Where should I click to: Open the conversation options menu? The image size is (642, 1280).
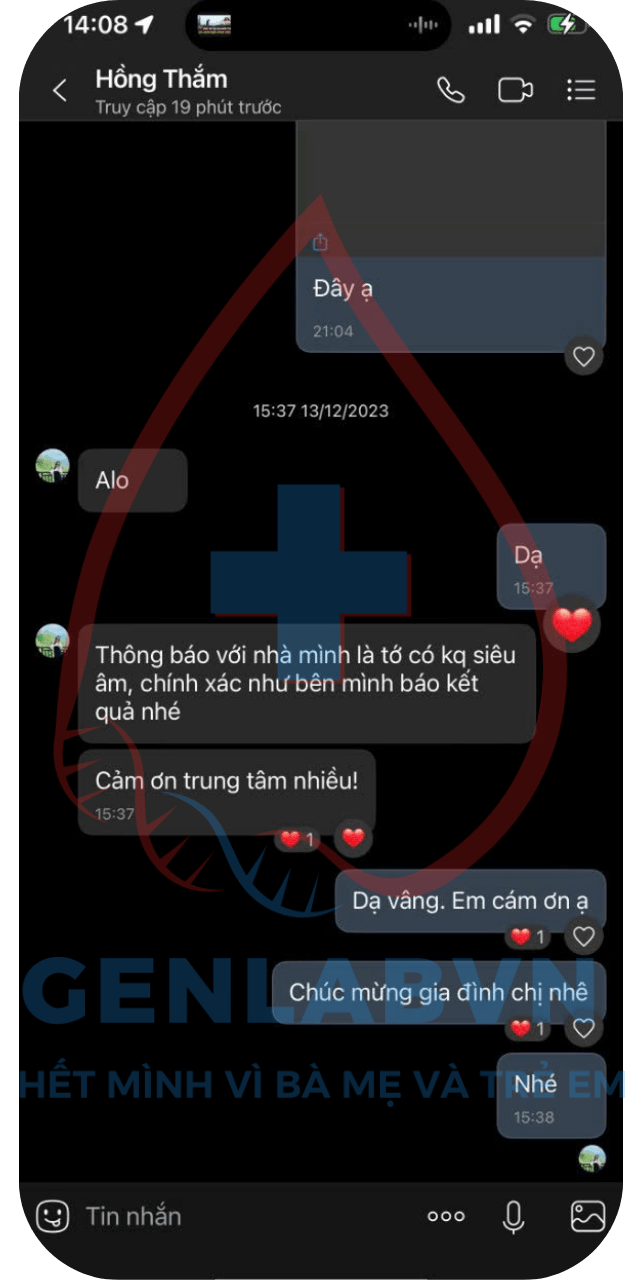click(x=581, y=90)
